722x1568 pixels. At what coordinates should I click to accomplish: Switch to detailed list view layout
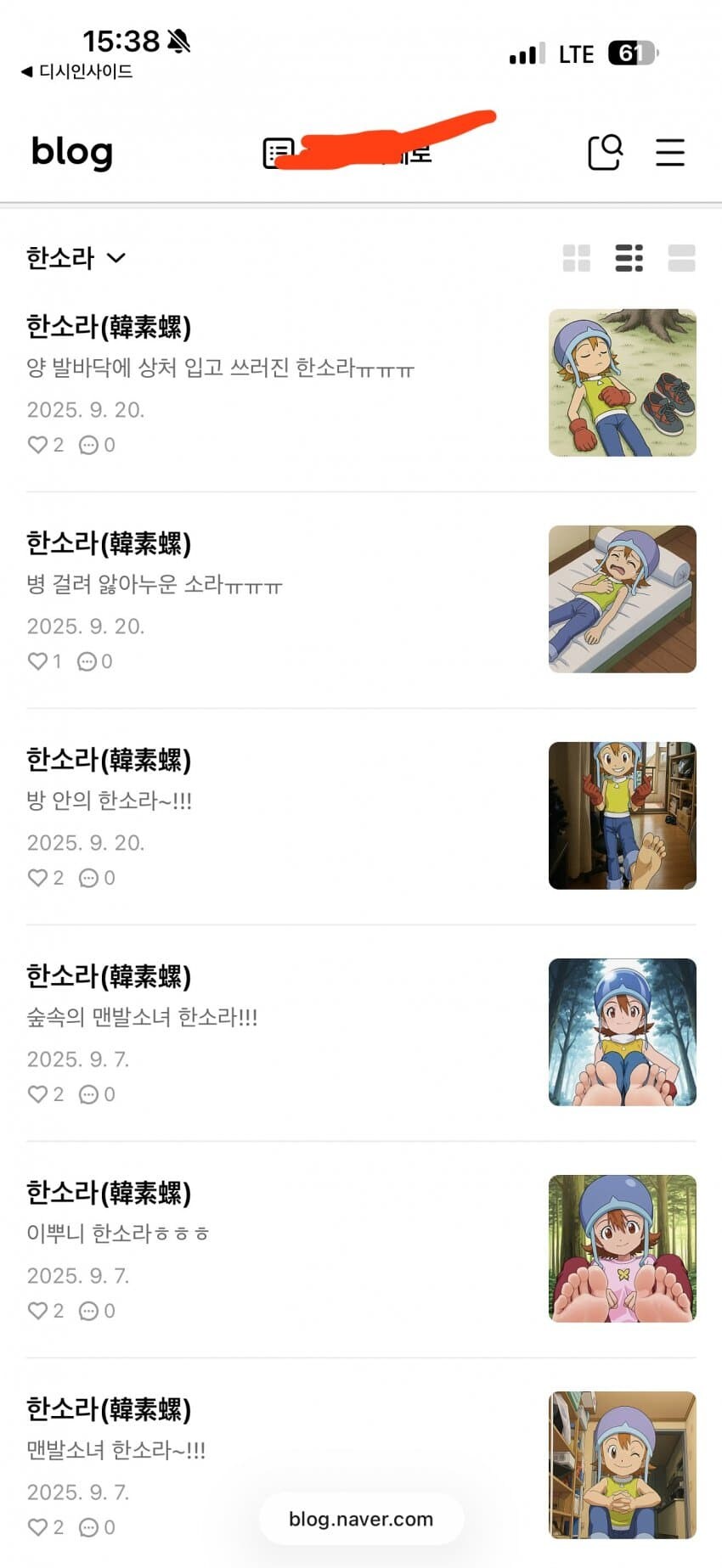[x=629, y=258]
